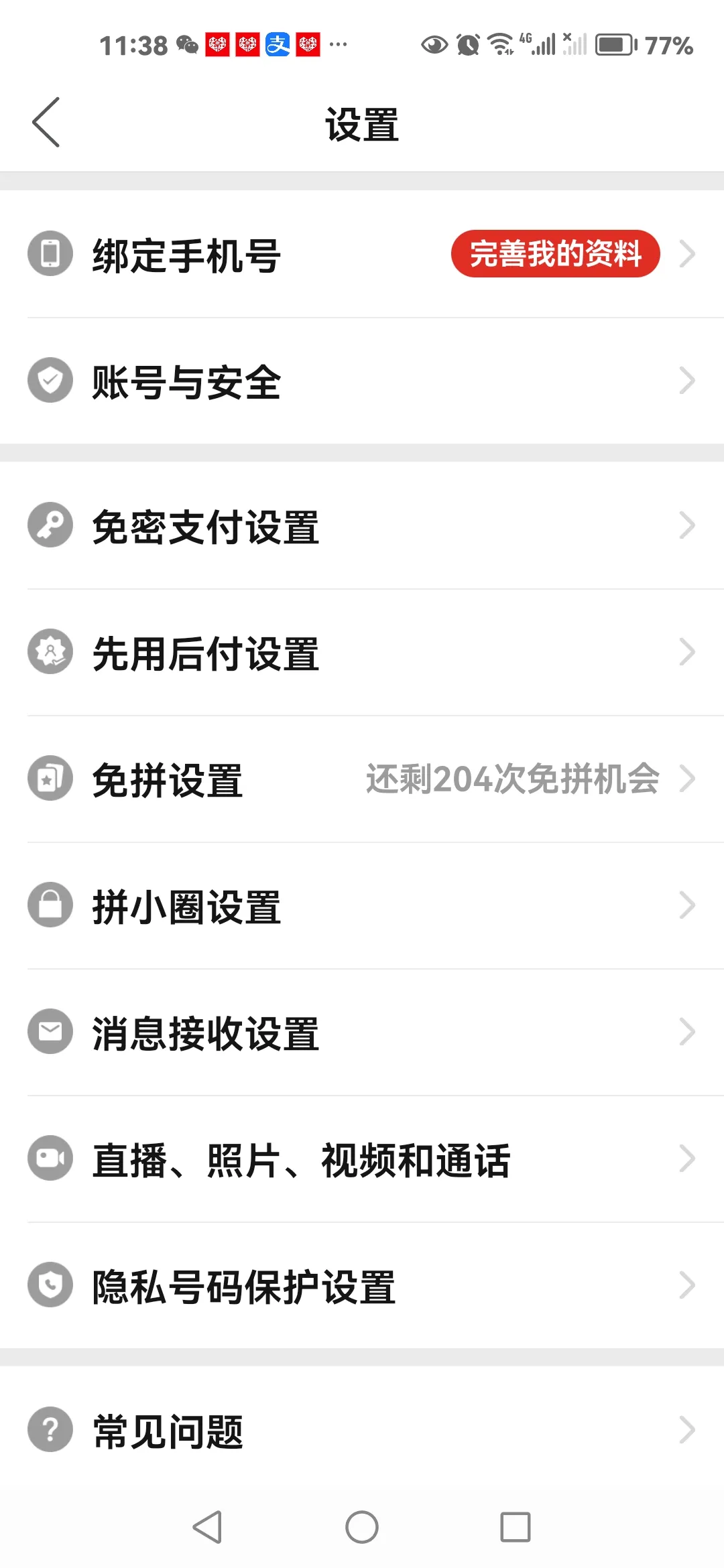Go back from the 设置 page

[x=46, y=123]
